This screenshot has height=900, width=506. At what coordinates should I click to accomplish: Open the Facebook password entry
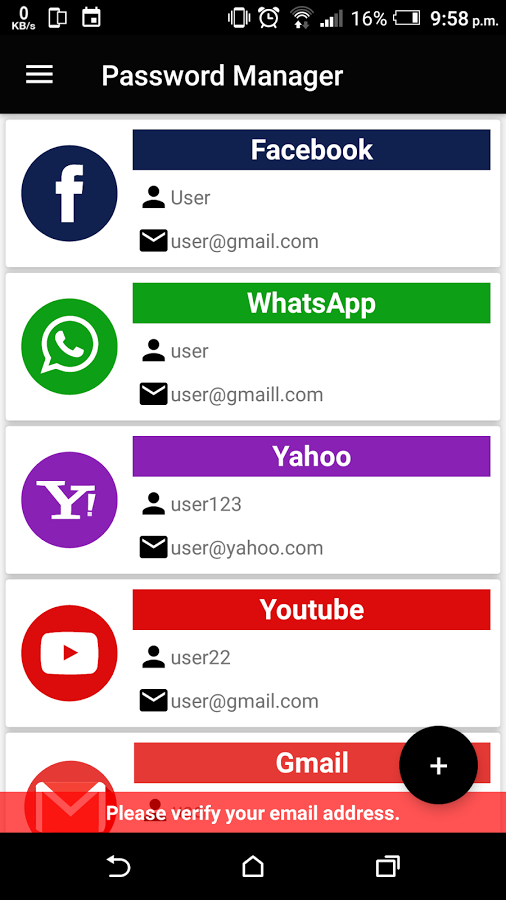point(253,193)
